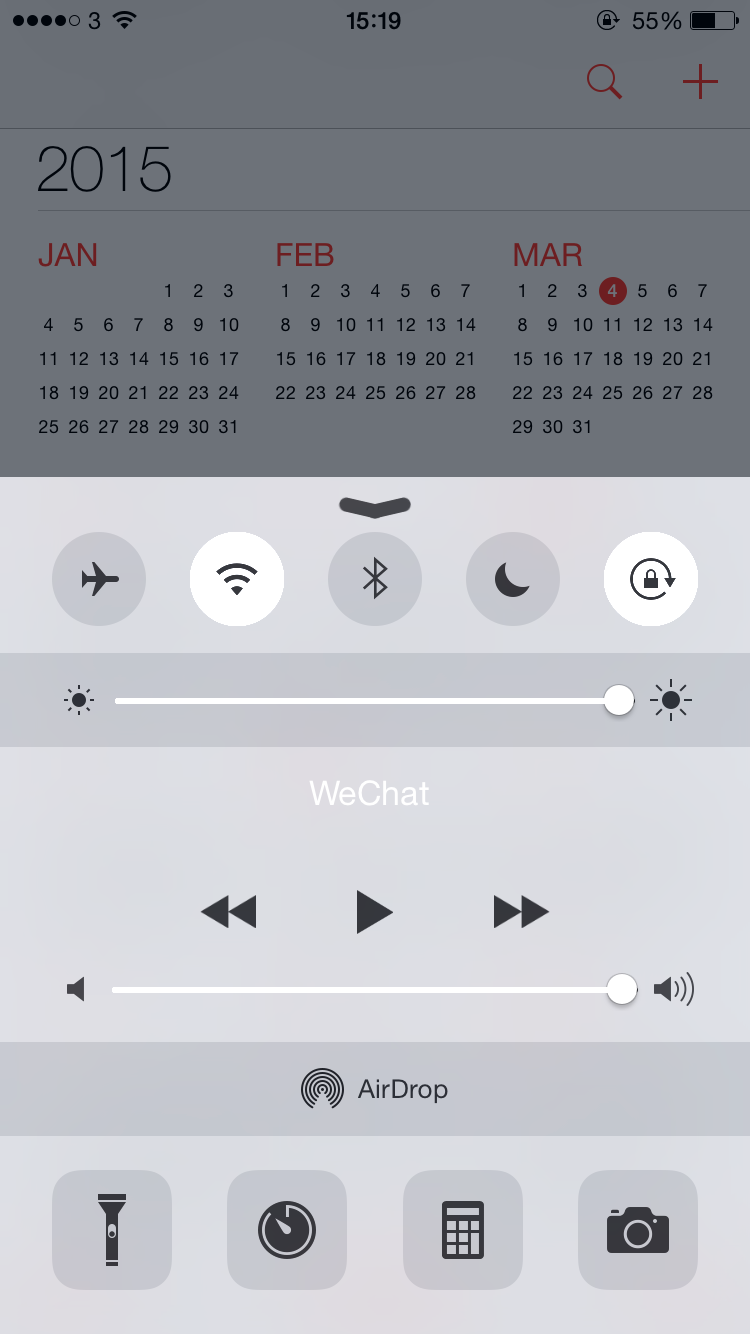Screen dimensions: 750x1334
Task: Play the WeChat audio
Action: (x=374, y=912)
